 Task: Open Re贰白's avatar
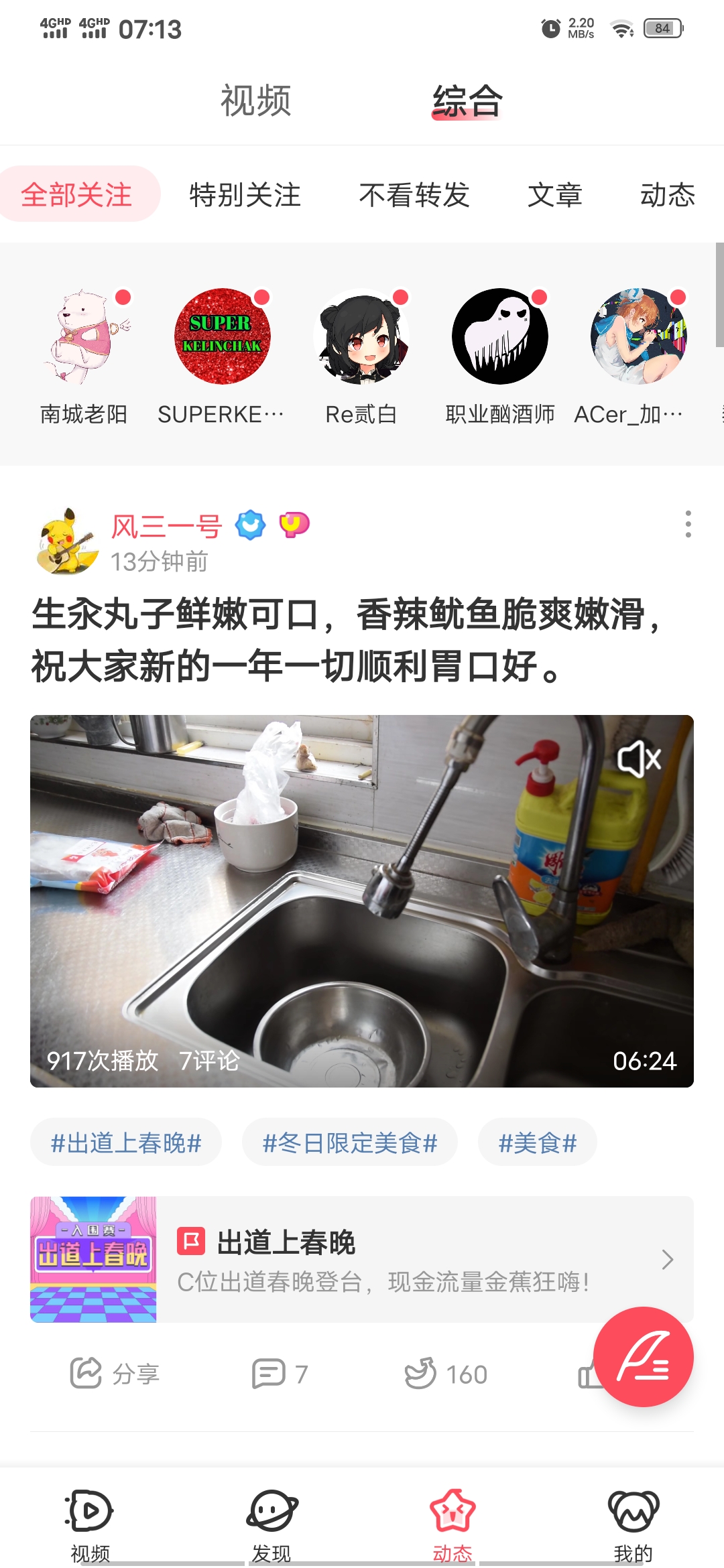361,336
